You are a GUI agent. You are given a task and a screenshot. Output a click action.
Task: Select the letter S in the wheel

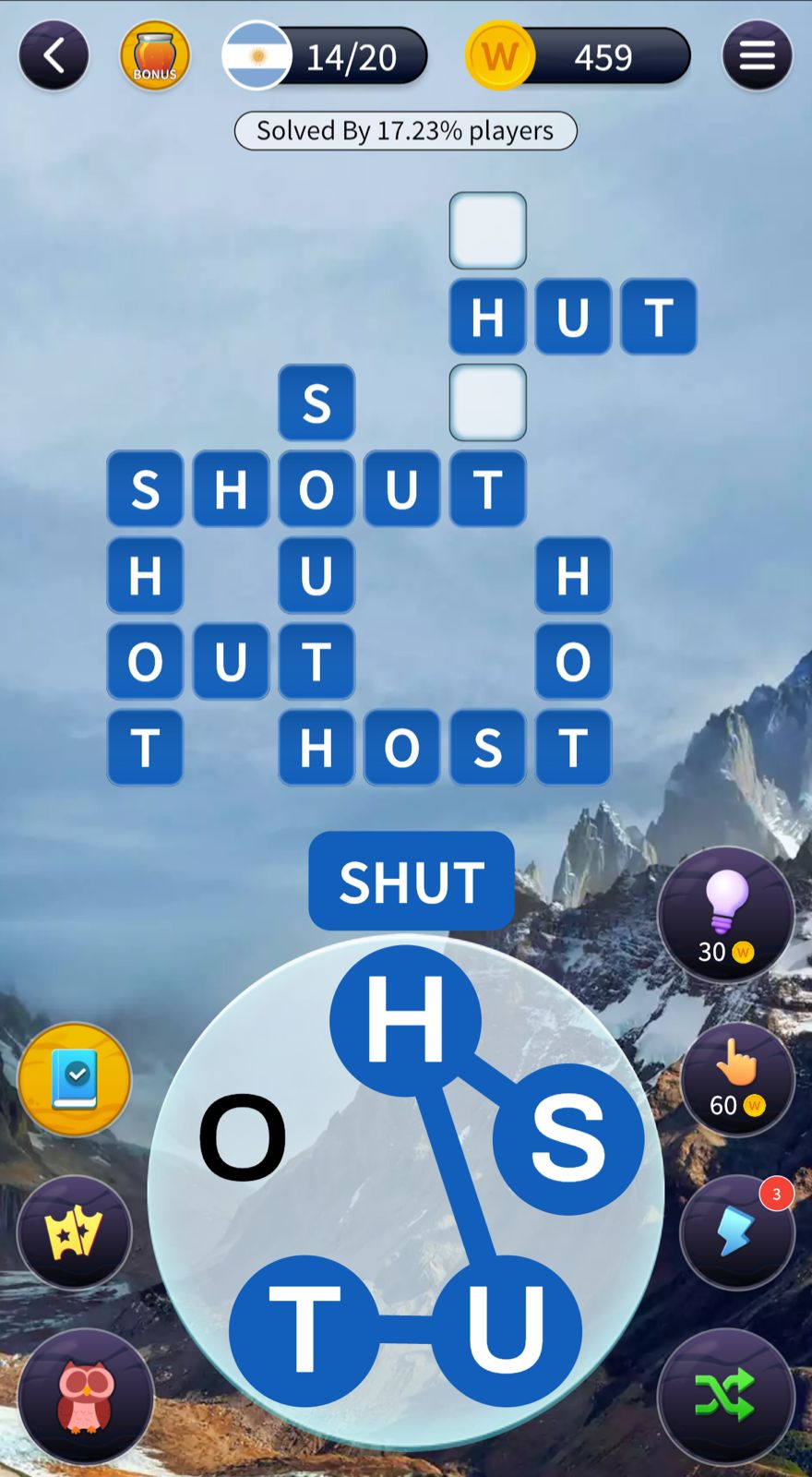tap(568, 1137)
